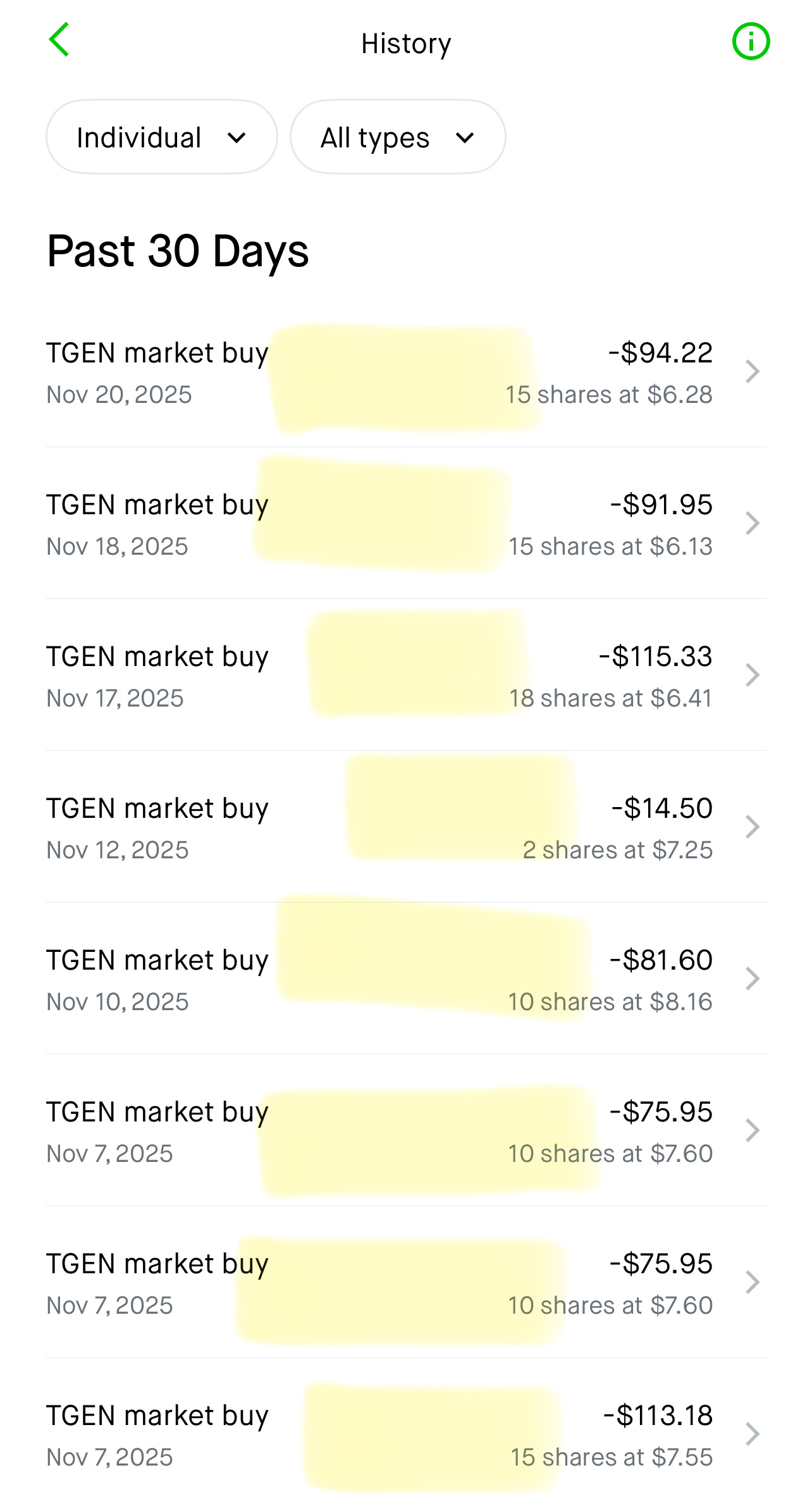
Task: Open the All types filter dropdown
Action: coord(398,137)
